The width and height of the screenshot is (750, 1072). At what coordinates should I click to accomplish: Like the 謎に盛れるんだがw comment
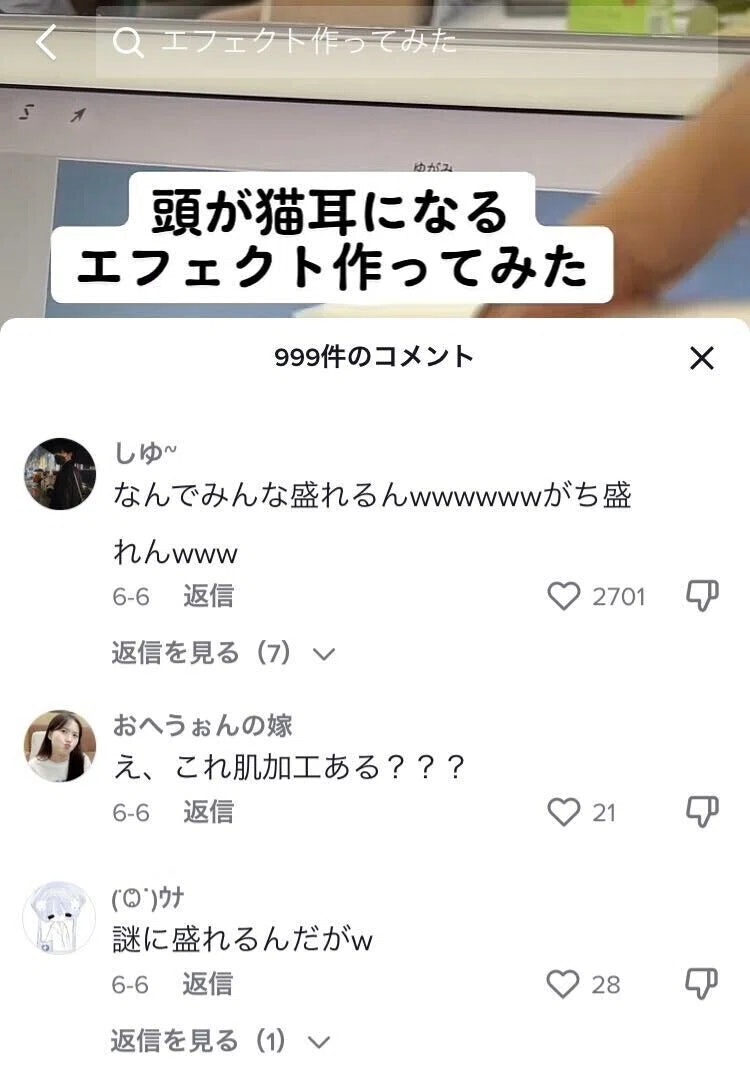tap(564, 985)
